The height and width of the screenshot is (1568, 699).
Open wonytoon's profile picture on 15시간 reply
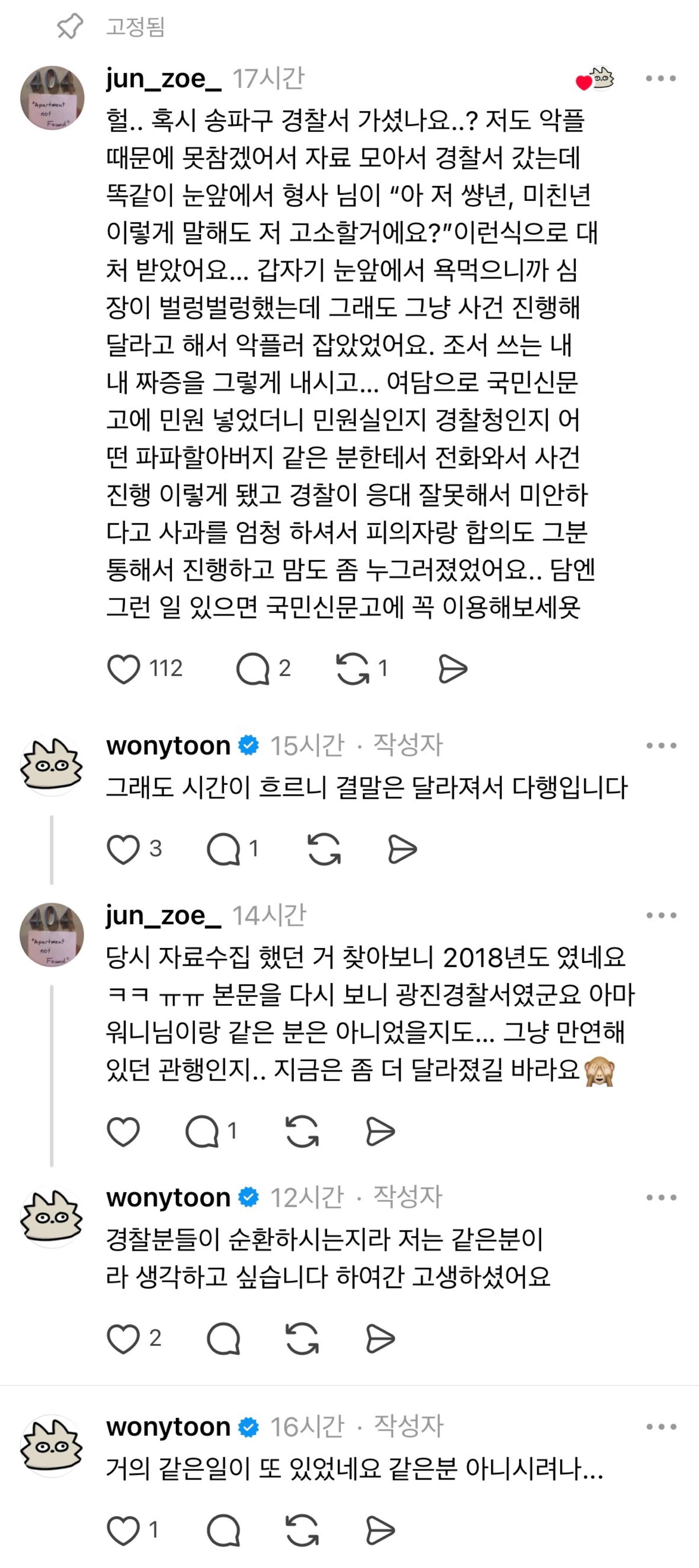pos(52,765)
